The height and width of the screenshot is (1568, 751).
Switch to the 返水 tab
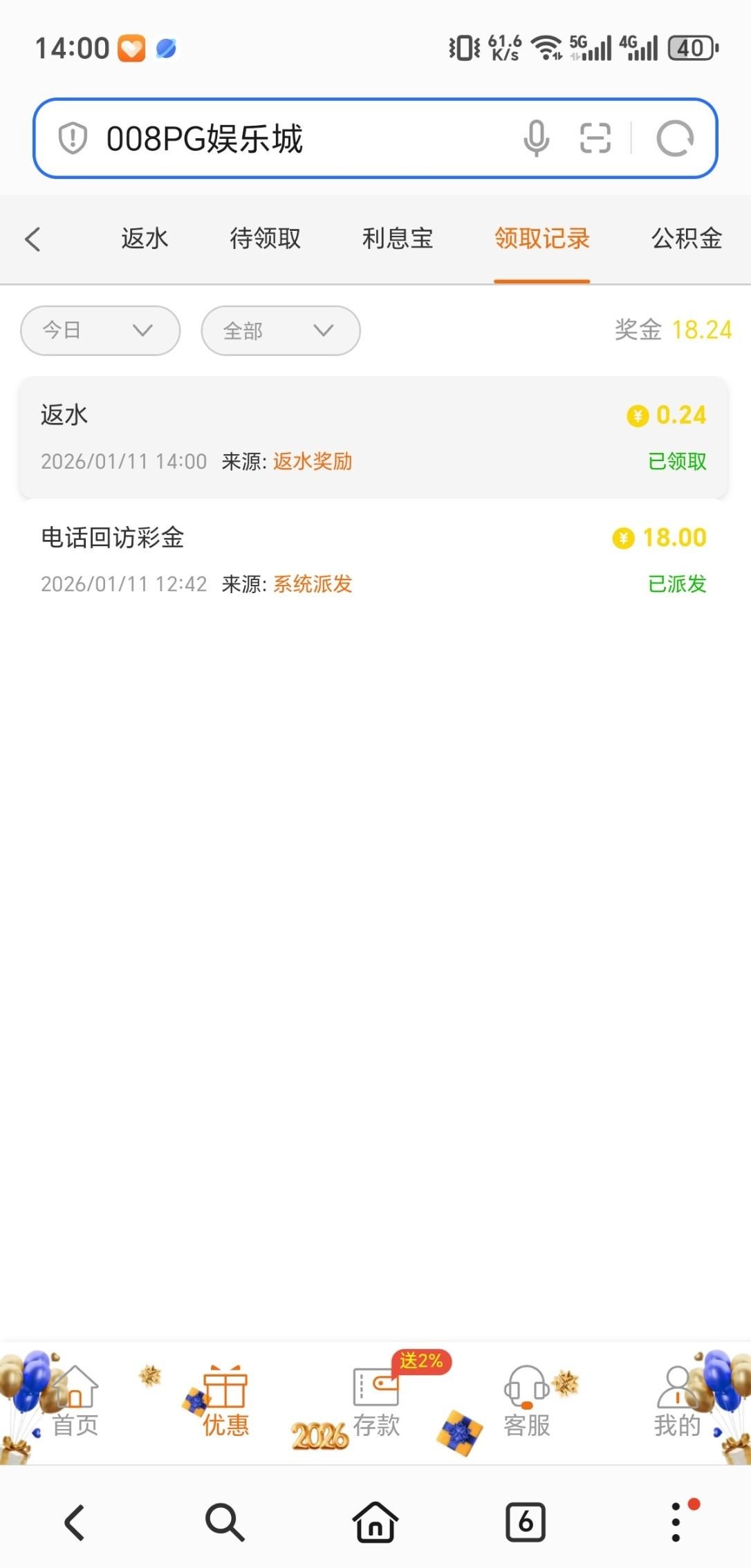tap(145, 239)
